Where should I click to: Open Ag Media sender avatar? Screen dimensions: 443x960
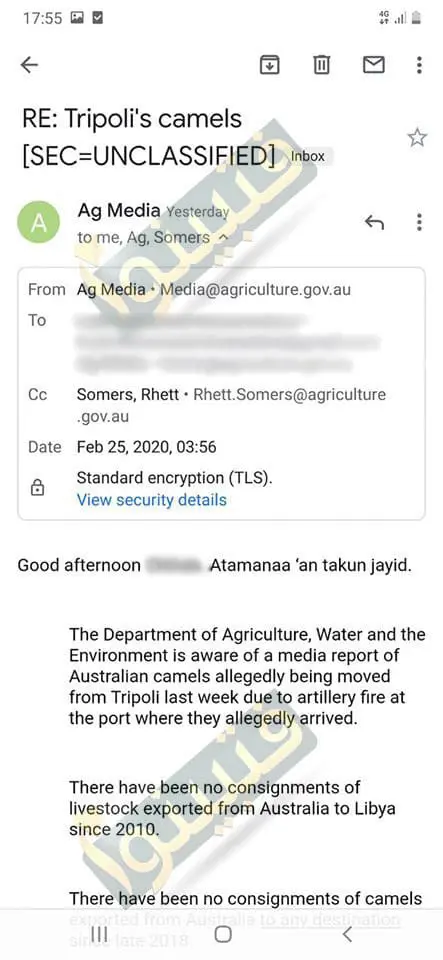point(39,222)
